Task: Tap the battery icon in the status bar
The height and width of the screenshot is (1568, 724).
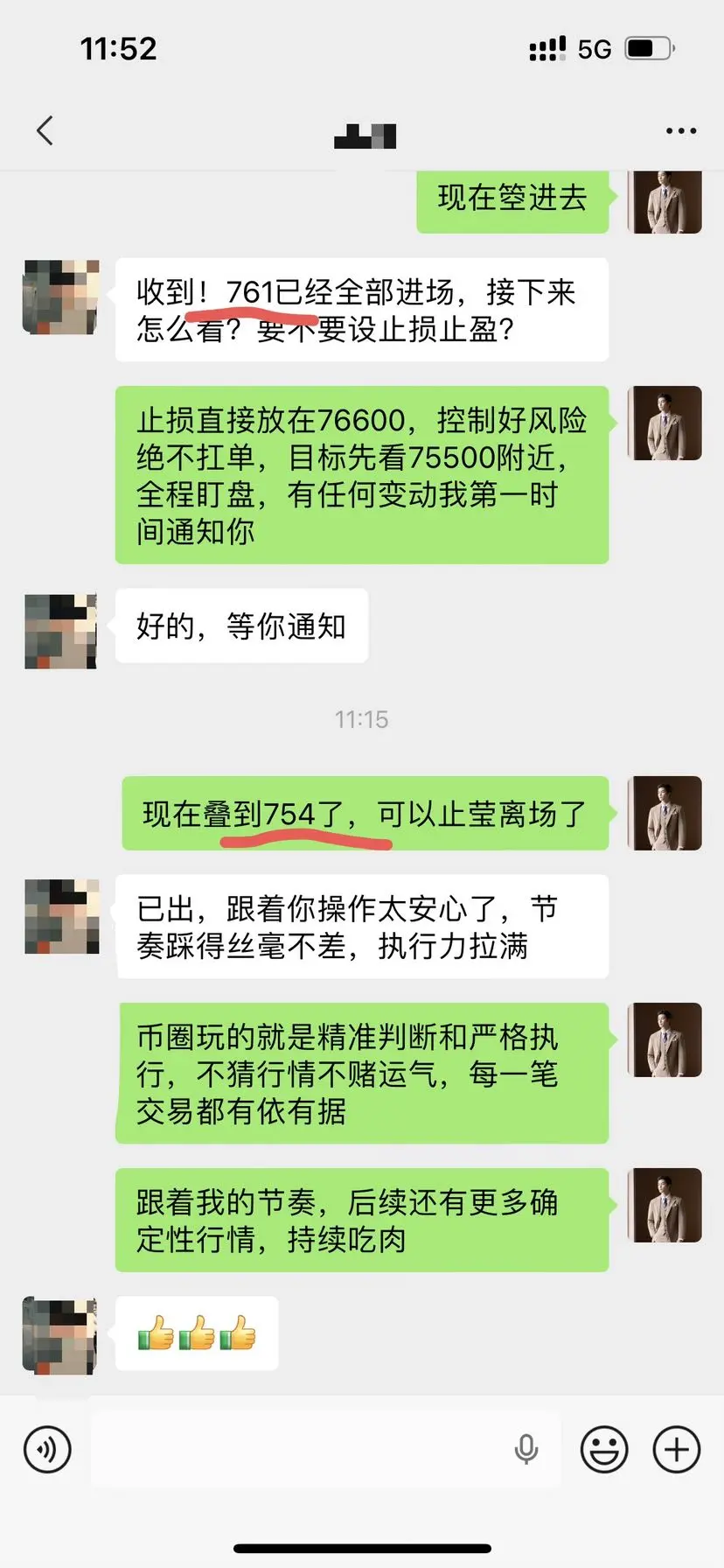Action: coord(648,49)
